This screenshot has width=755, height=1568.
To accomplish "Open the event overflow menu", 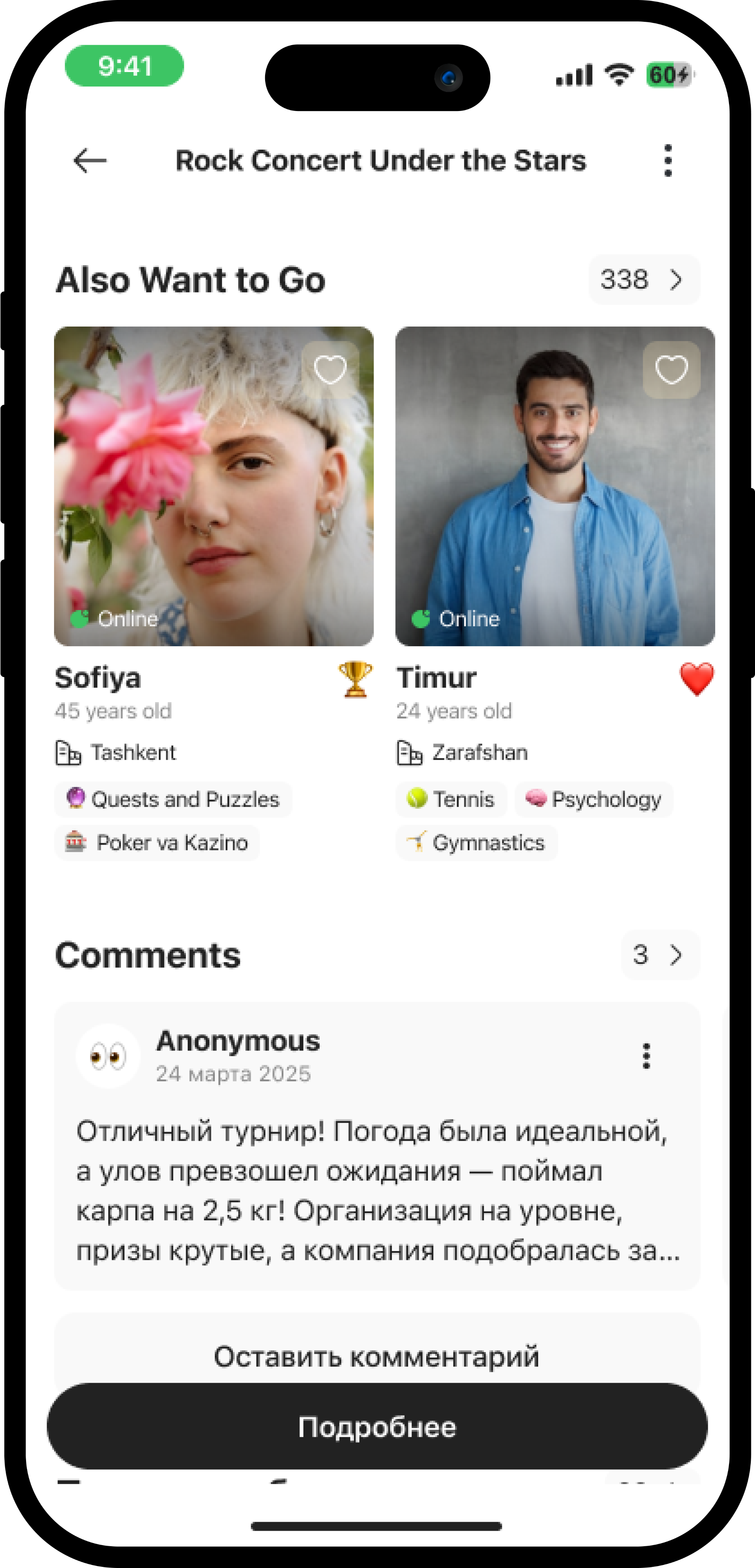I will coord(668,161).
